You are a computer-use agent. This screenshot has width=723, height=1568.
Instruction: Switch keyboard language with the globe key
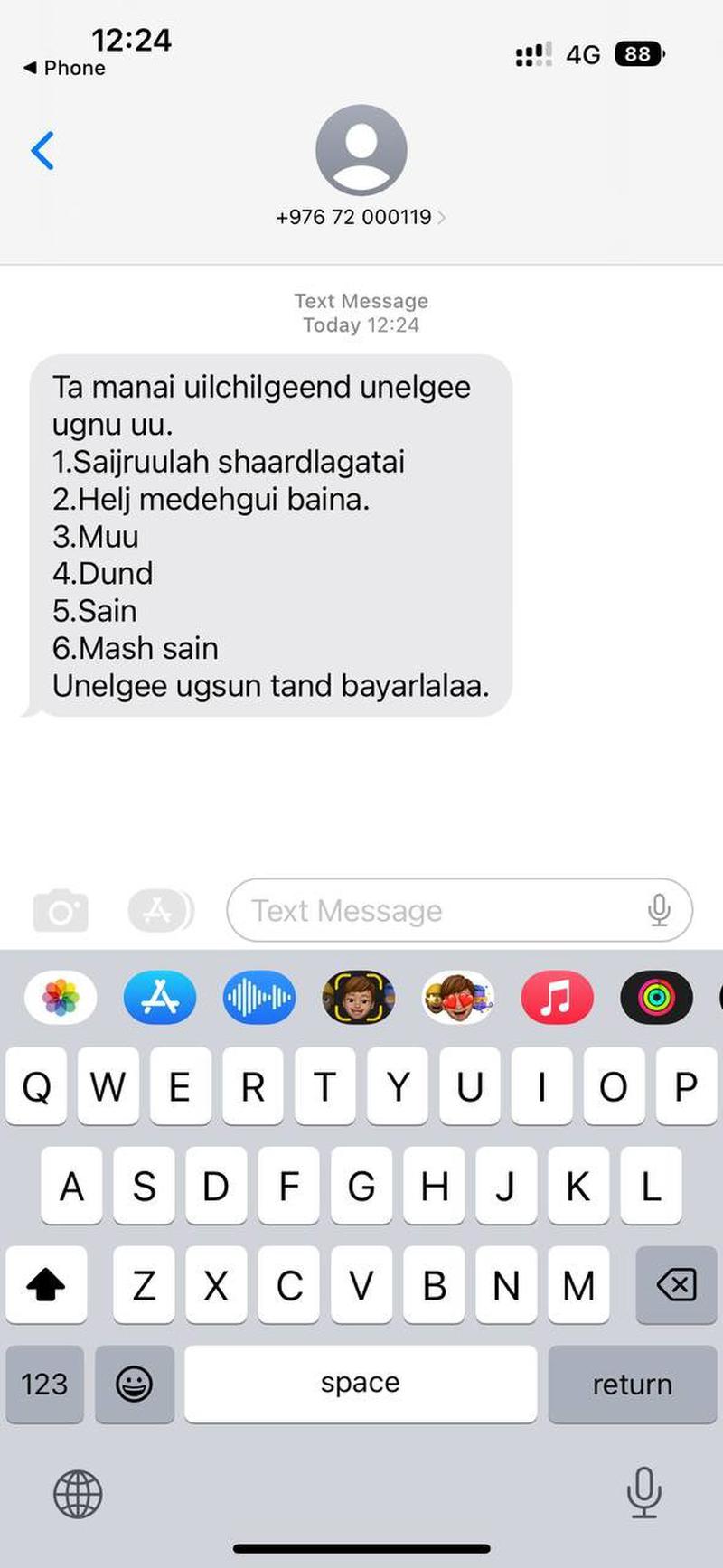(78, 1494)
